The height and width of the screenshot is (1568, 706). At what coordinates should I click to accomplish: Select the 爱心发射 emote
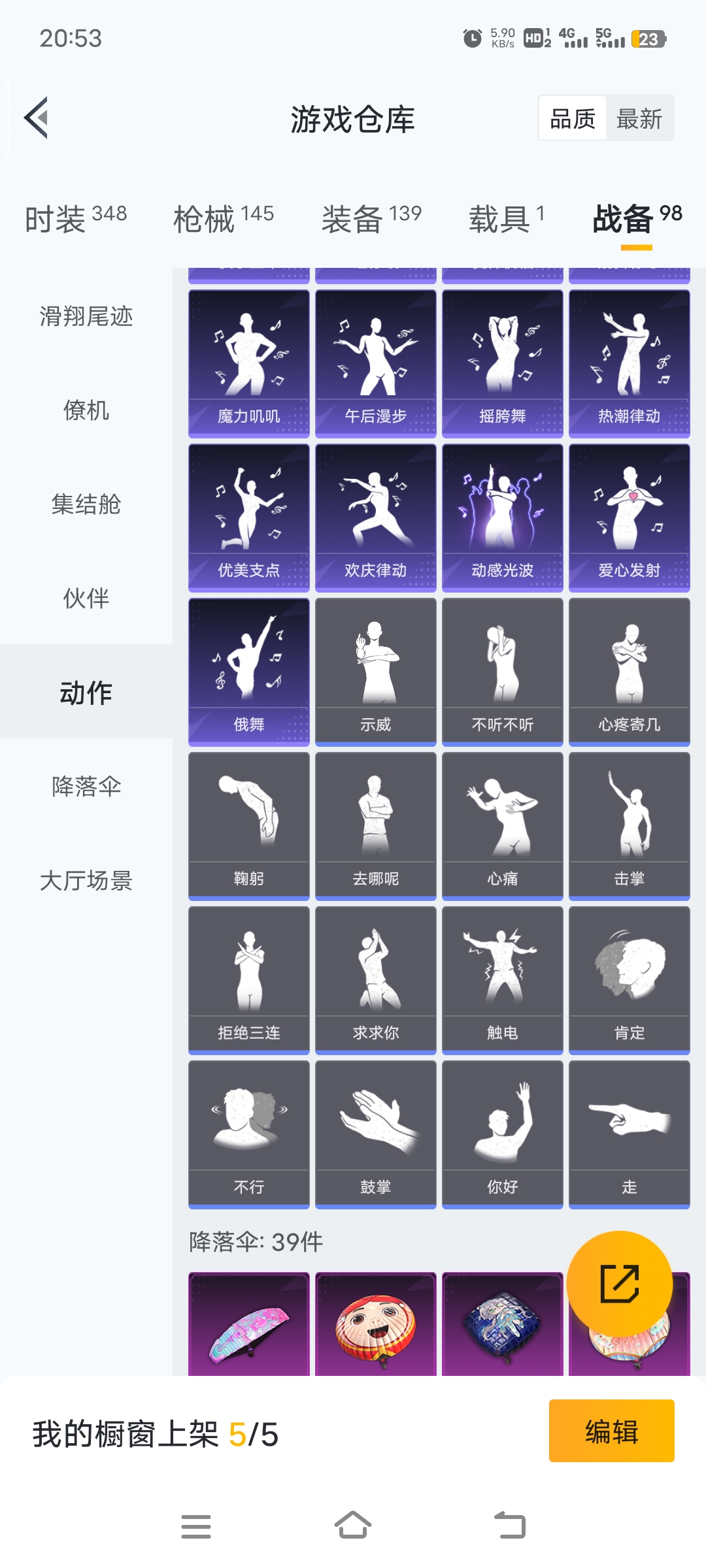[x=630, y=517]
